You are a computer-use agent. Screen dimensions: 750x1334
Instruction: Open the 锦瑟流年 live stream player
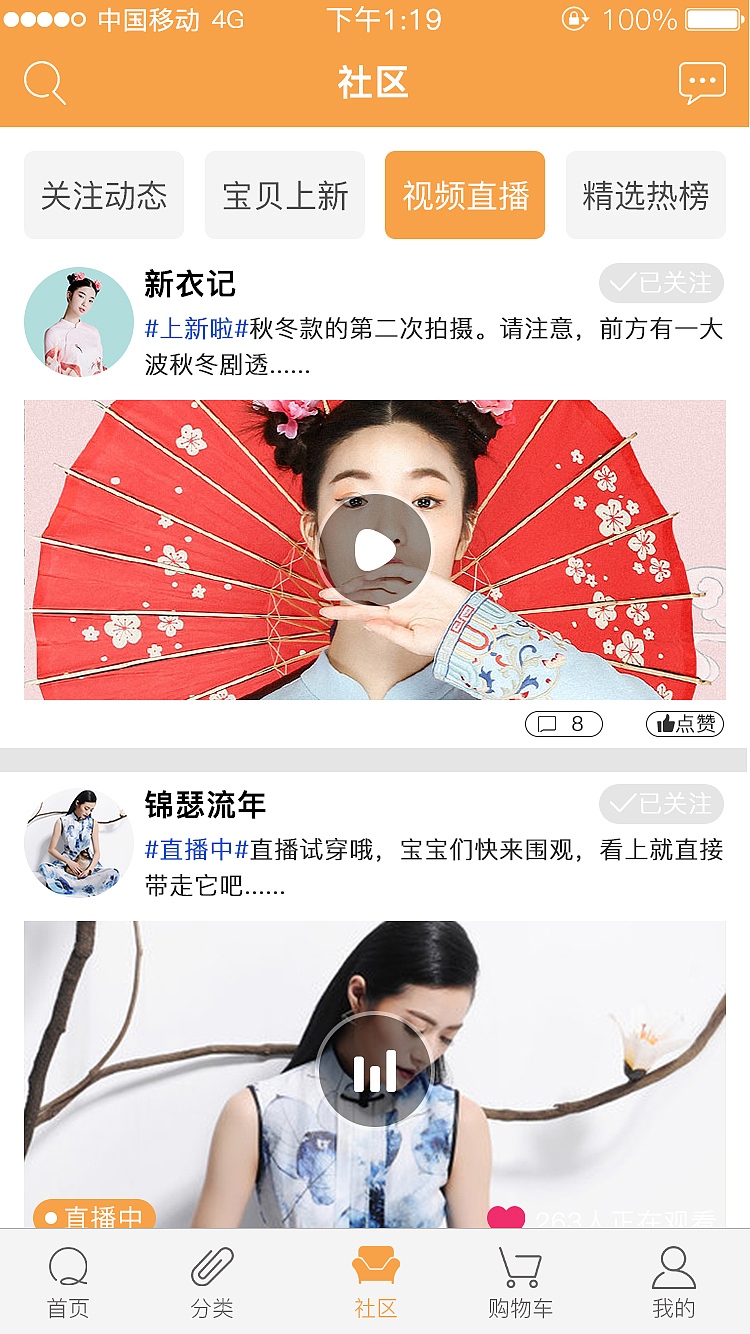pyautogui.click(x=374, y=1071)
